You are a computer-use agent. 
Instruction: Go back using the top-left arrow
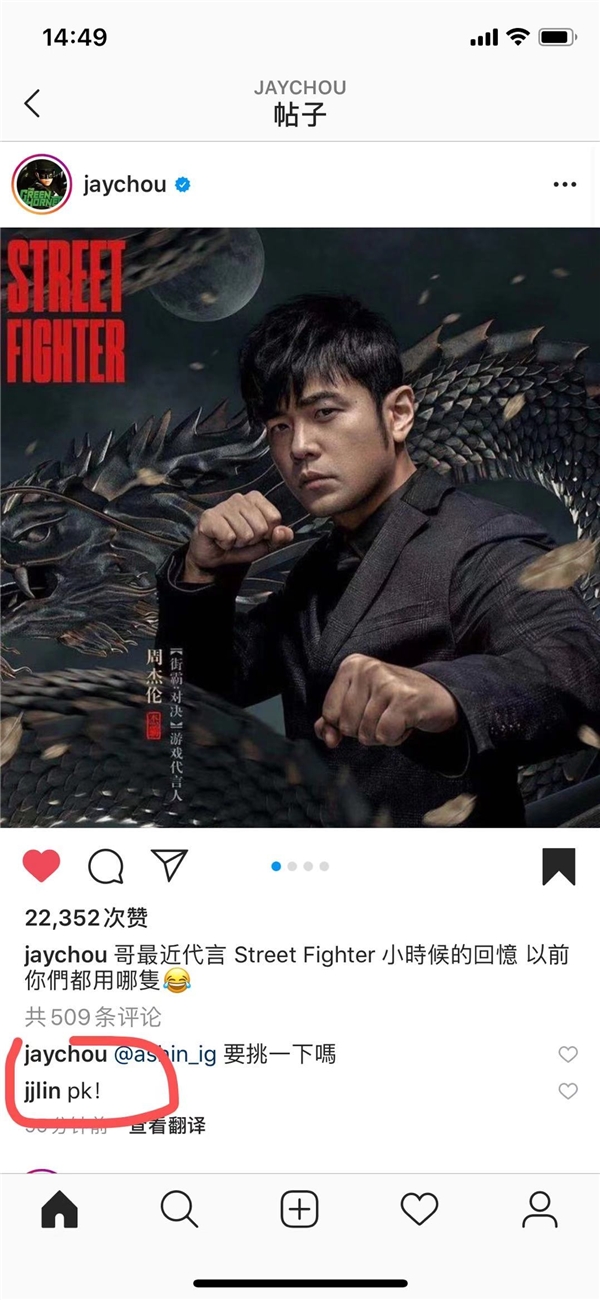click(33, 103)
